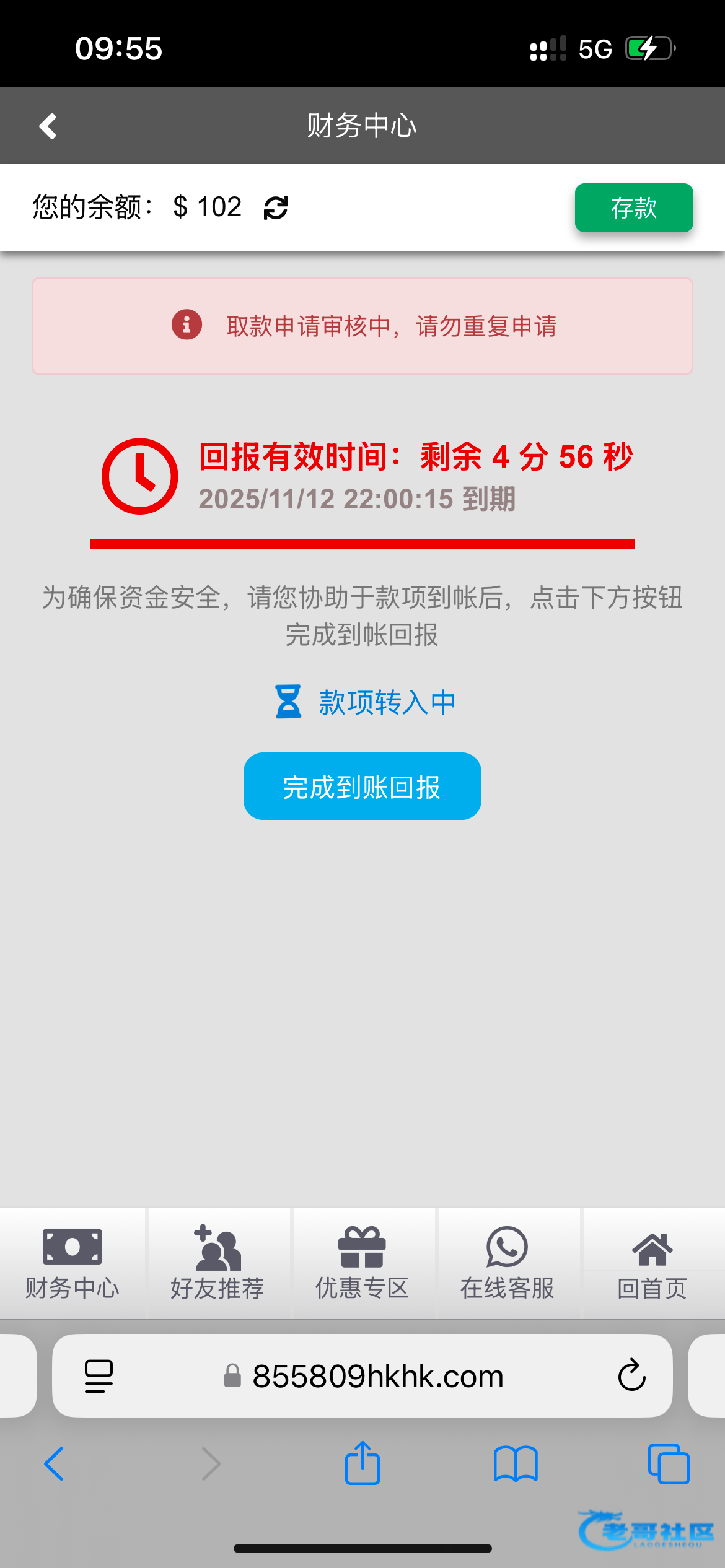Contact 在线客服 support
Image resolution: width=725 pixels, height=1568 pixels.
point(507,1263)
